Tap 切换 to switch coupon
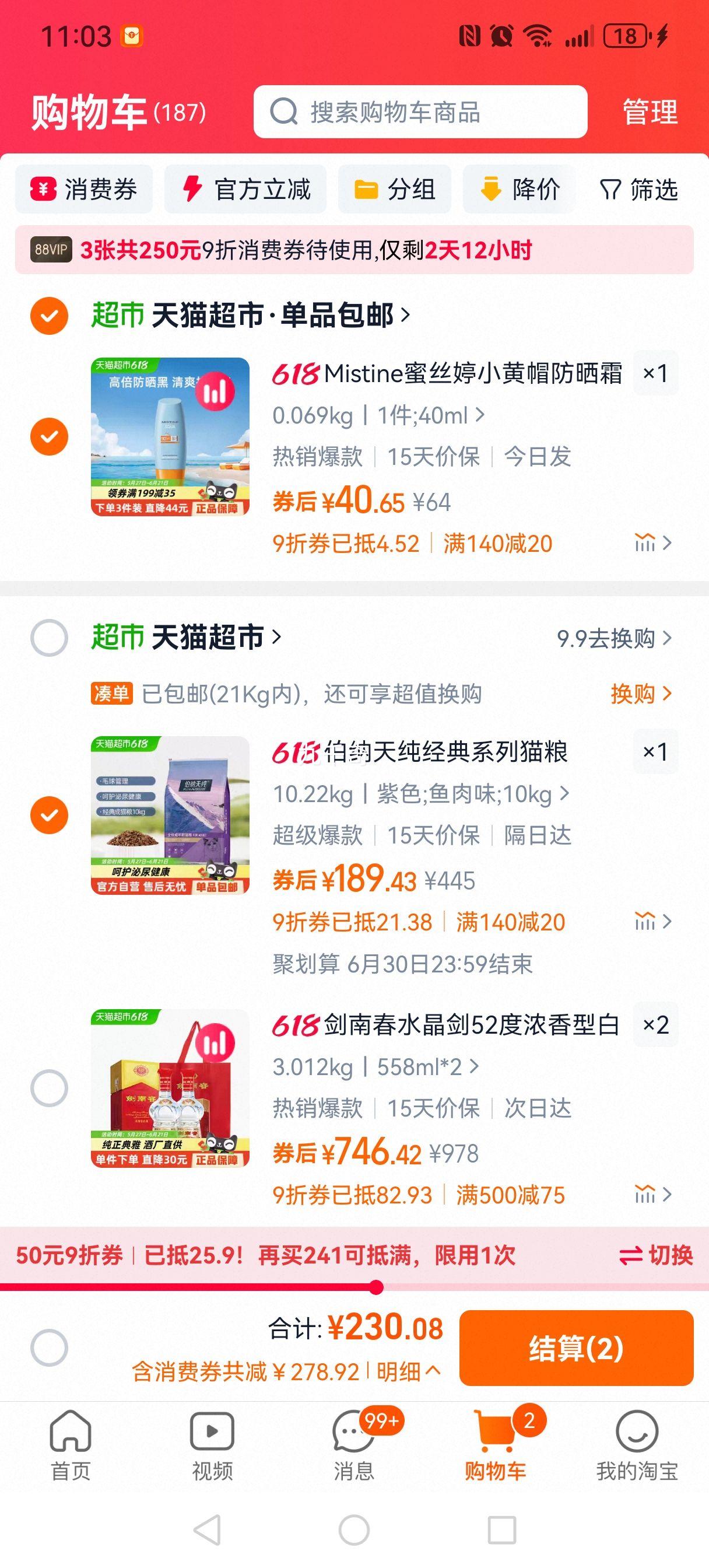 [655, 1255]
